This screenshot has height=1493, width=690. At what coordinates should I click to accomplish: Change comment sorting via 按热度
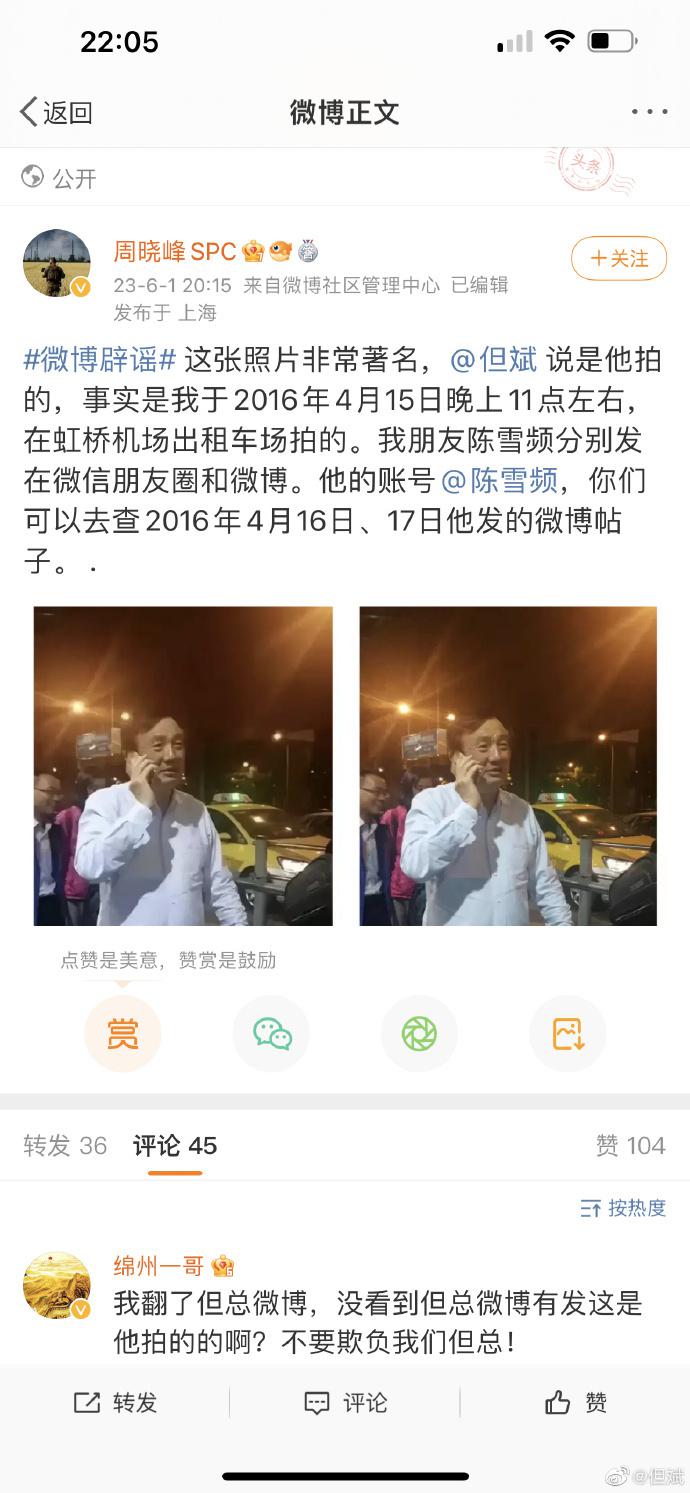(623, 1208)
